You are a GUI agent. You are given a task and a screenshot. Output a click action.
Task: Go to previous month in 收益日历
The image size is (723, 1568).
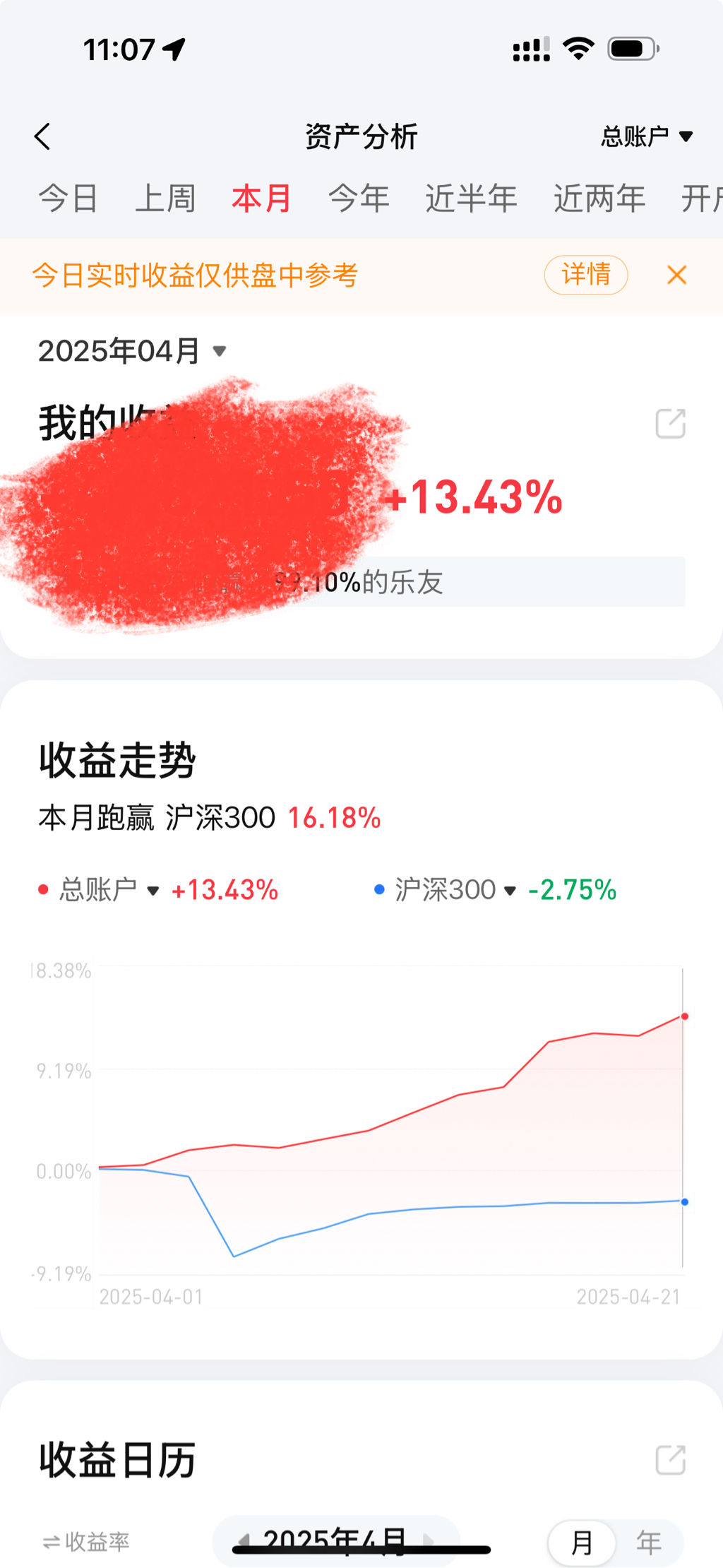tap(244, 1540)
